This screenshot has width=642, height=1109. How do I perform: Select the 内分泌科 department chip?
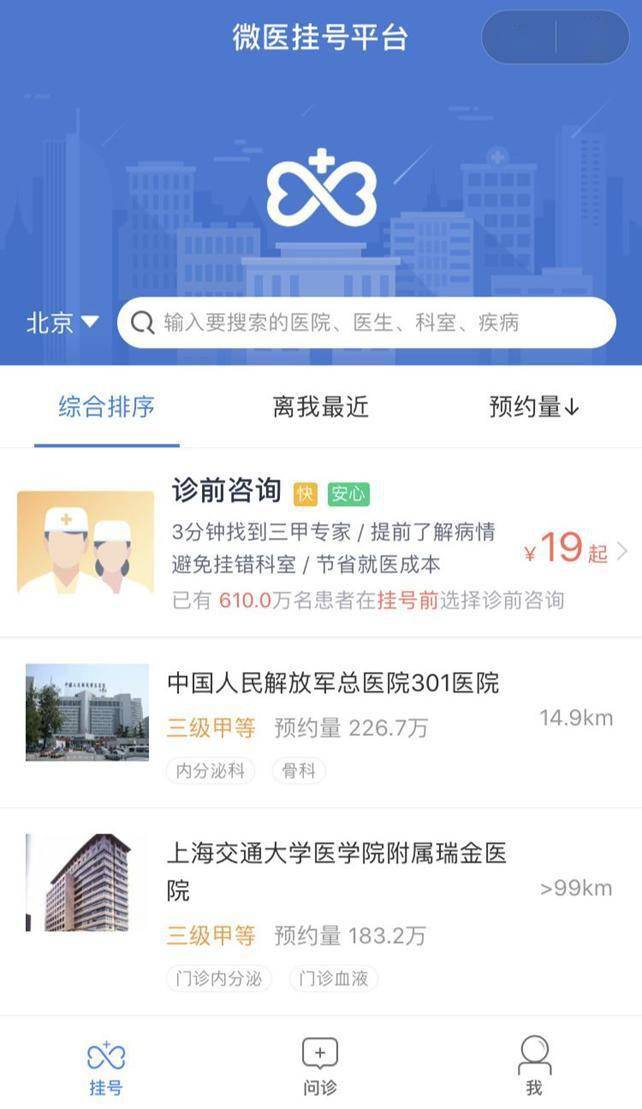point(210,771)
